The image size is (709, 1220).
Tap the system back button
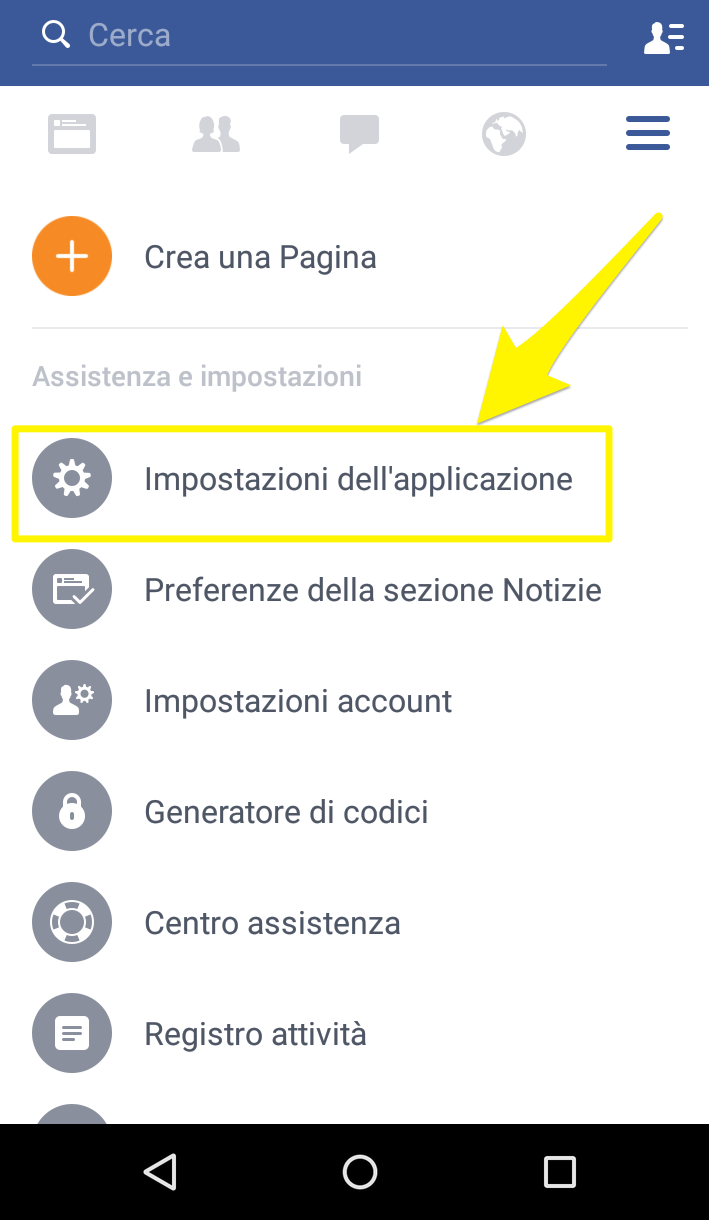click(160, 1172)
